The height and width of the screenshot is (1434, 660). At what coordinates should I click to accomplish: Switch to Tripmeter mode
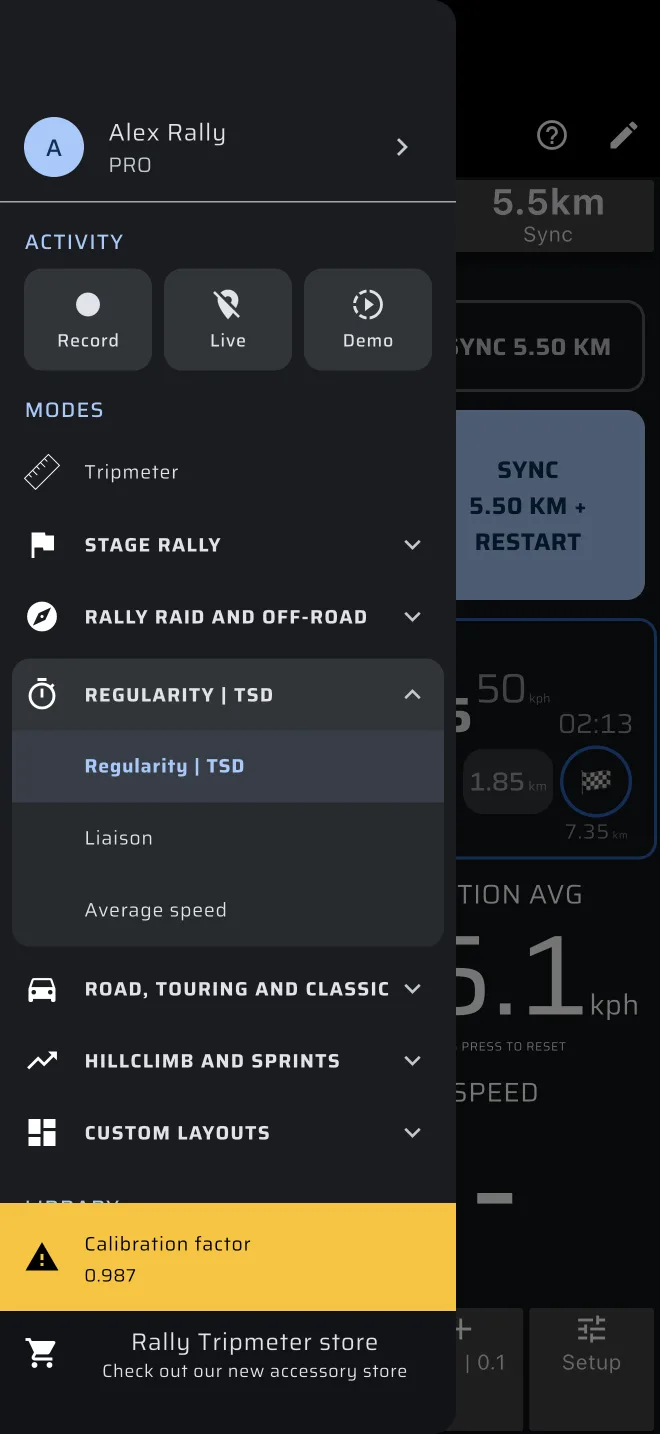[x=228, y=472]
